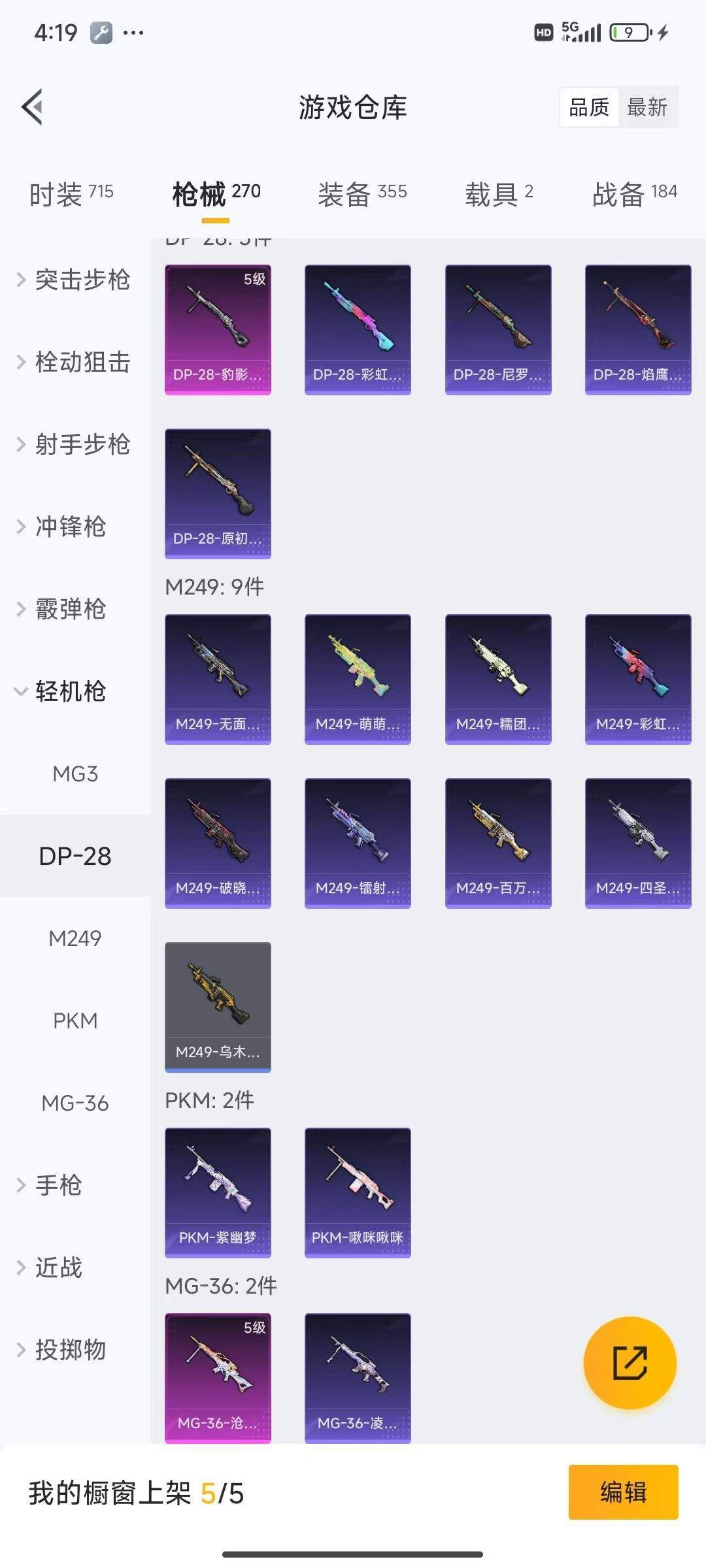Open the M249-萌萌 skin card

[x=358, y=679]
